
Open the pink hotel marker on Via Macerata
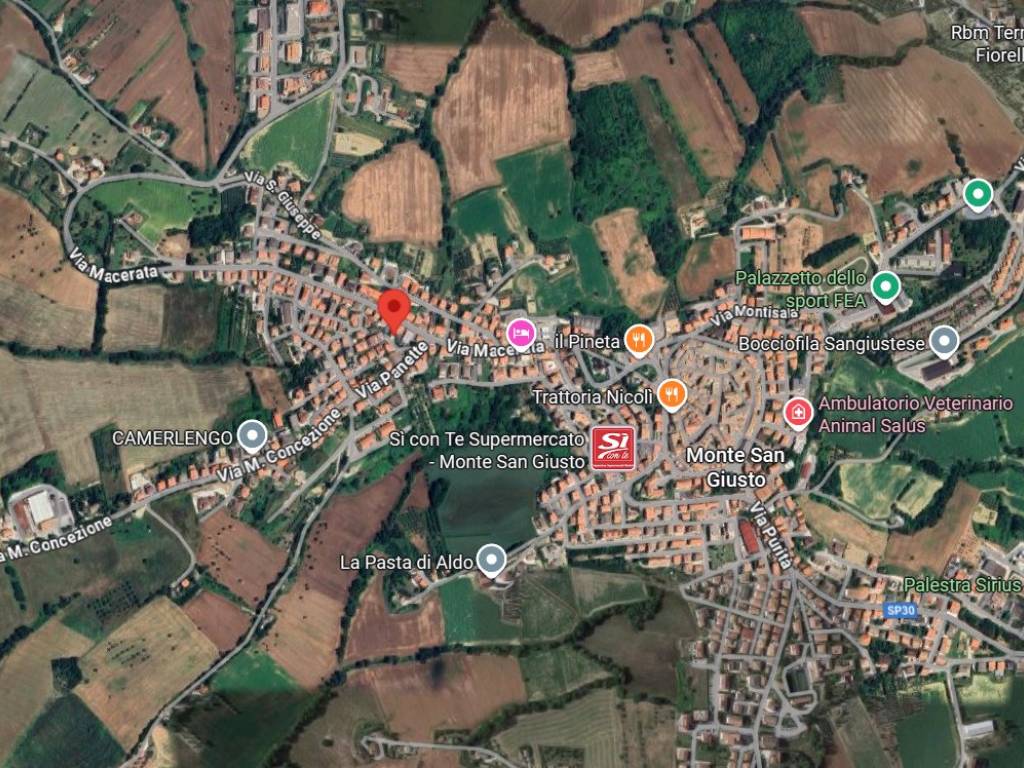520,333
